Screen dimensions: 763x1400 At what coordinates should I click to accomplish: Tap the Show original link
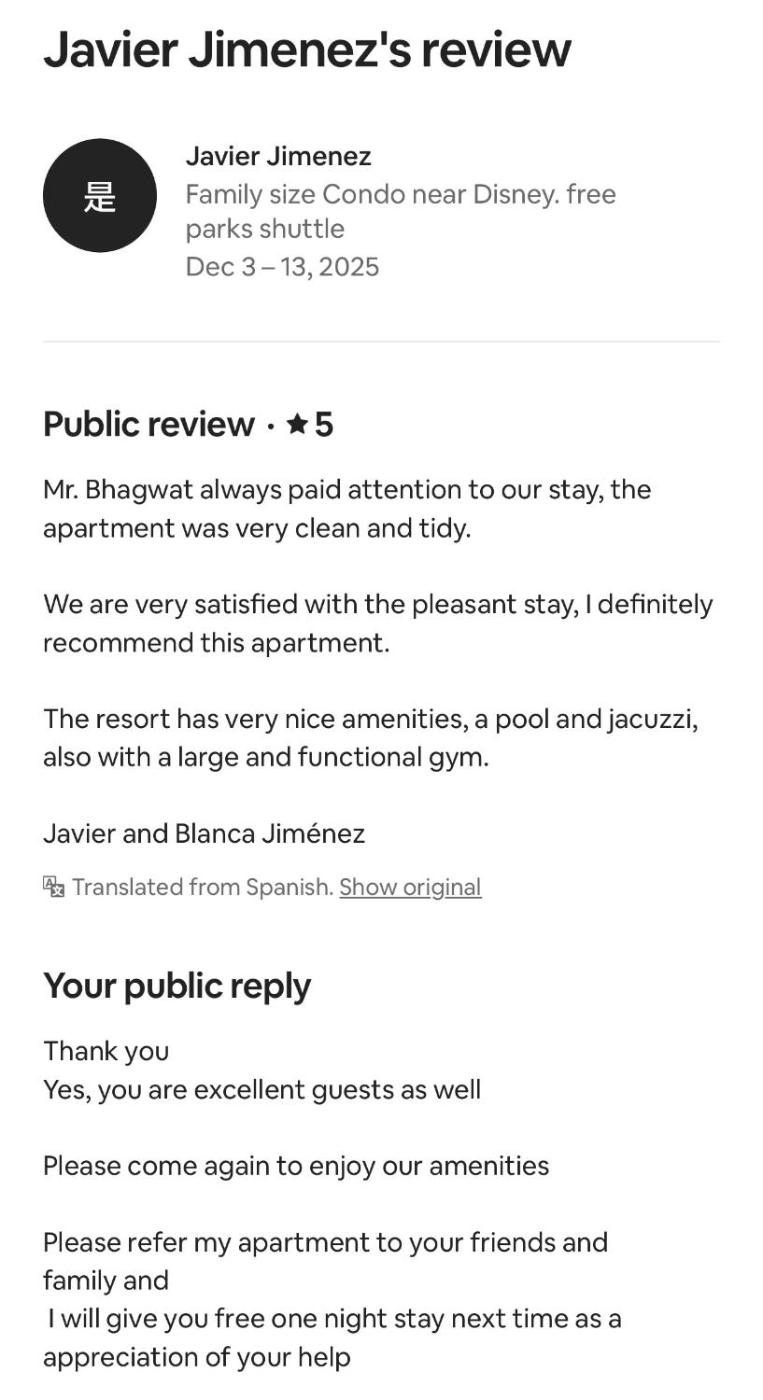click(x=410, y=887)
